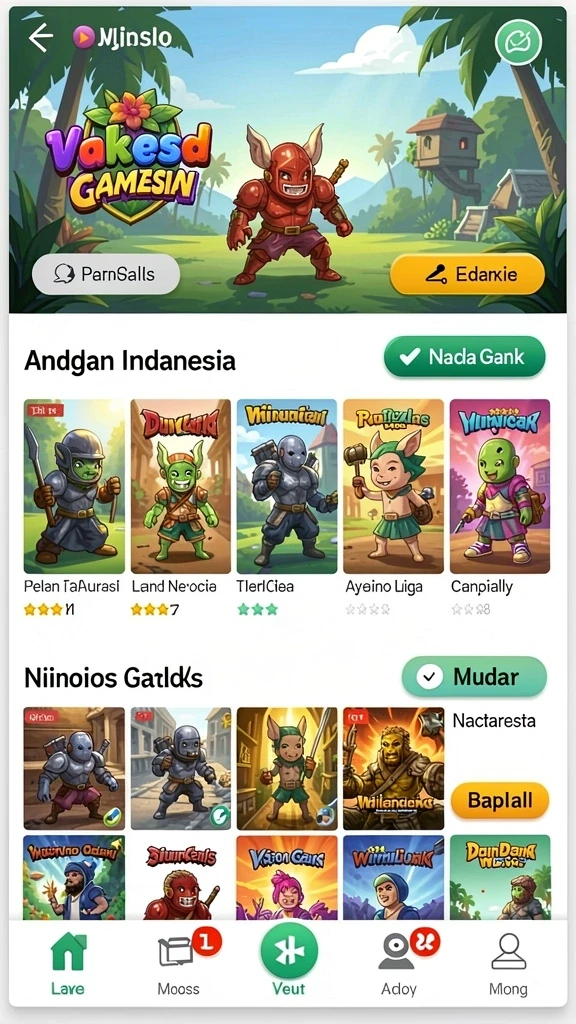Tap the yellow Baplall button
The width and height of the screenshot is (576, 1024).
500,800
